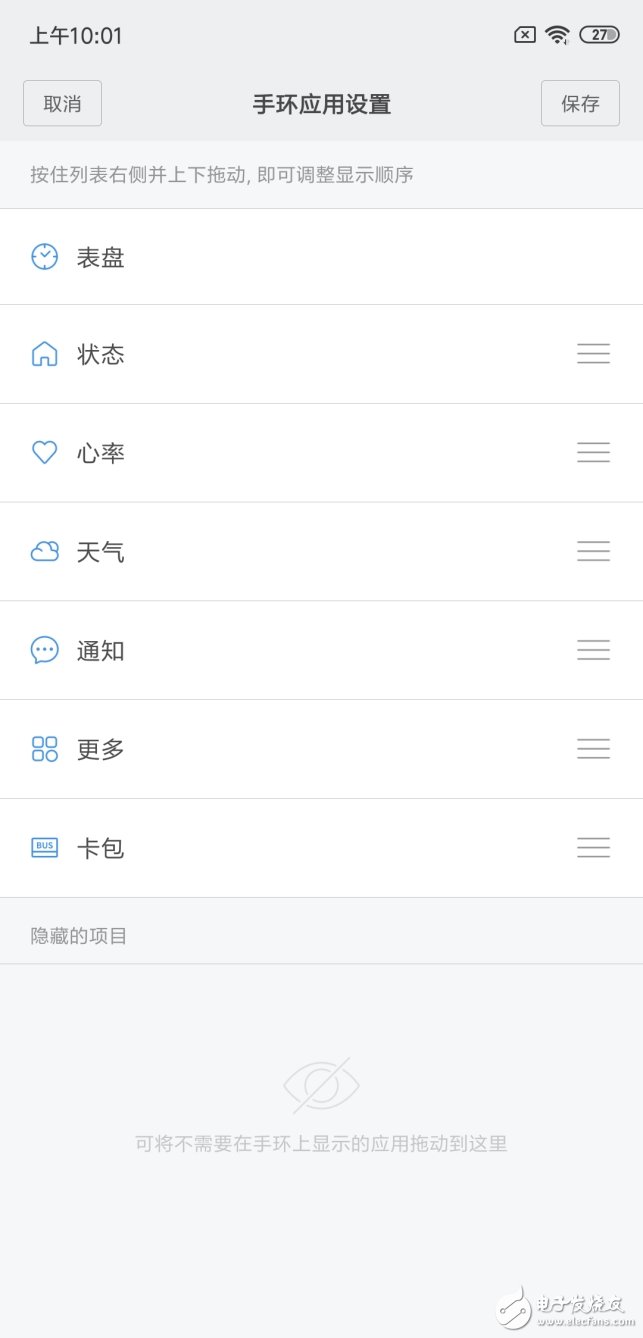Tap the reorder handle beside 天气

pos(593,551)
